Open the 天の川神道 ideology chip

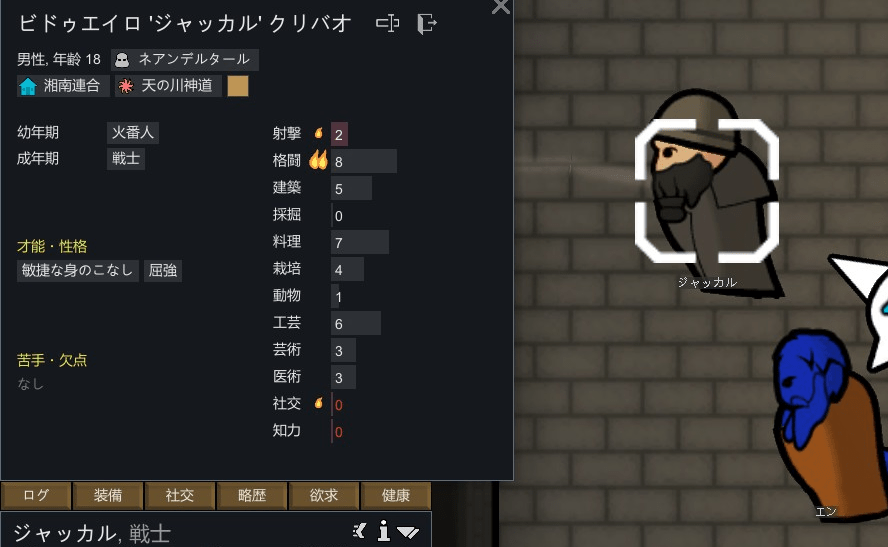[x=168, y=86]
